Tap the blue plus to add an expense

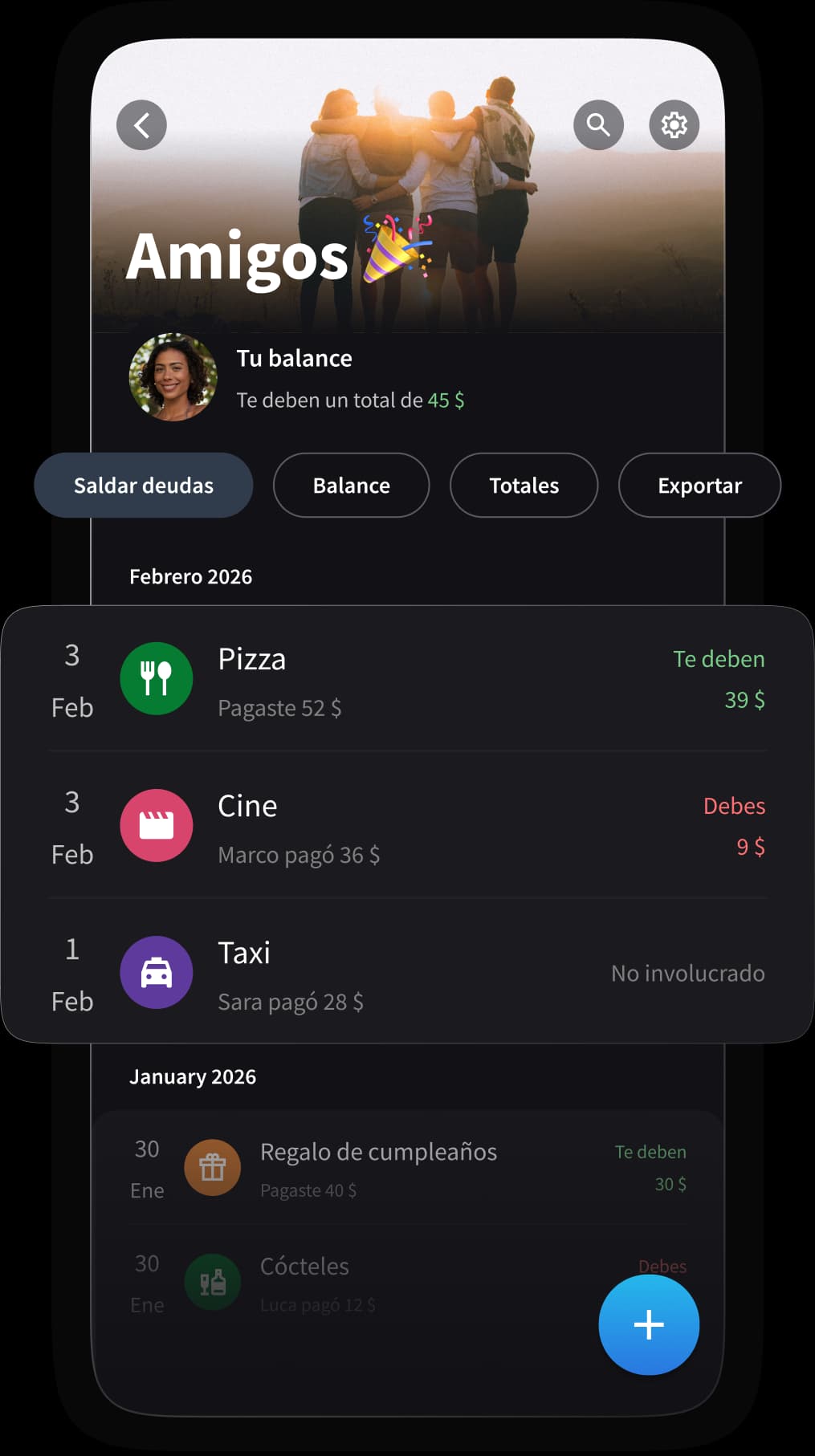click(x=648, y=1324)
